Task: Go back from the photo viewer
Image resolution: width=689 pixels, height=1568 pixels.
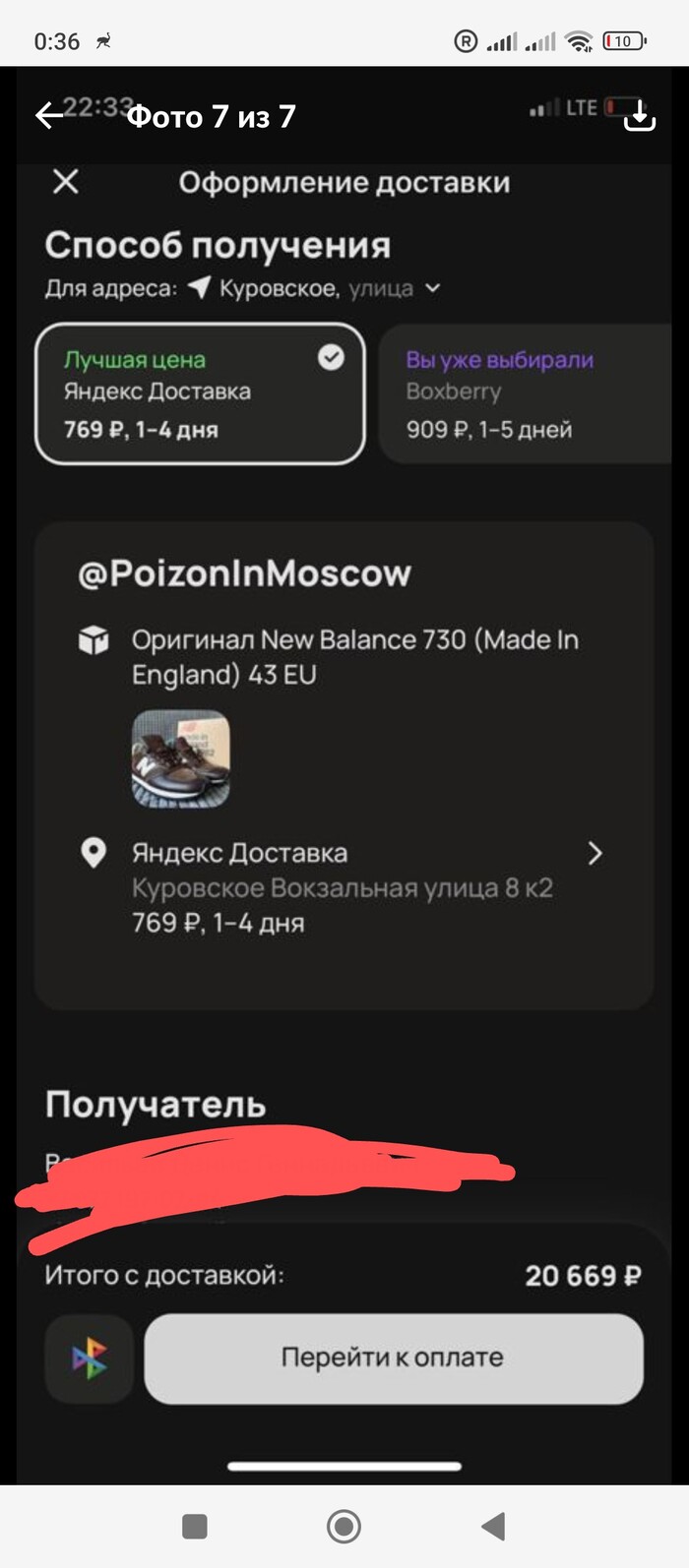Action: click(x=49, y=116)
